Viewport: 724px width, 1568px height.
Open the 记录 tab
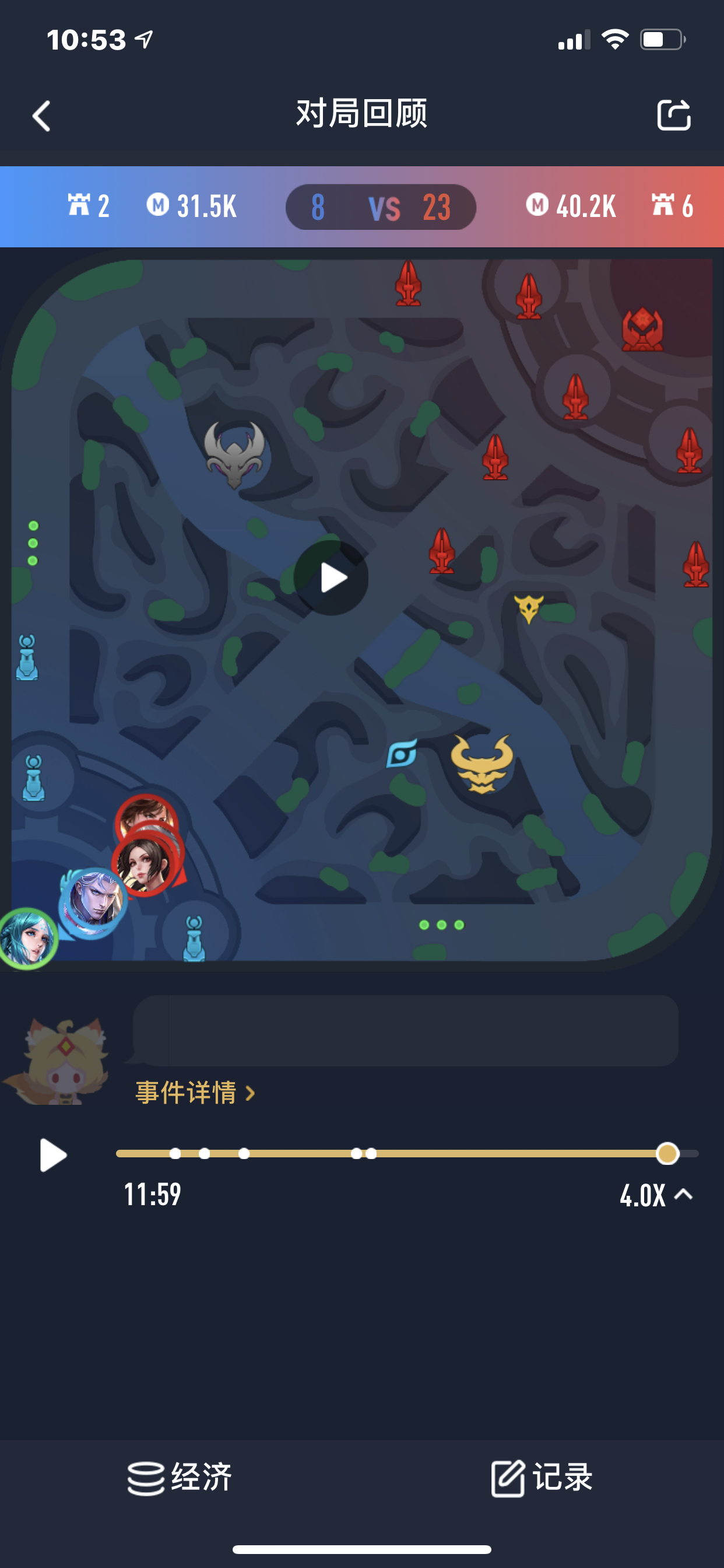pyautogui.click(x=542, y=1478)
